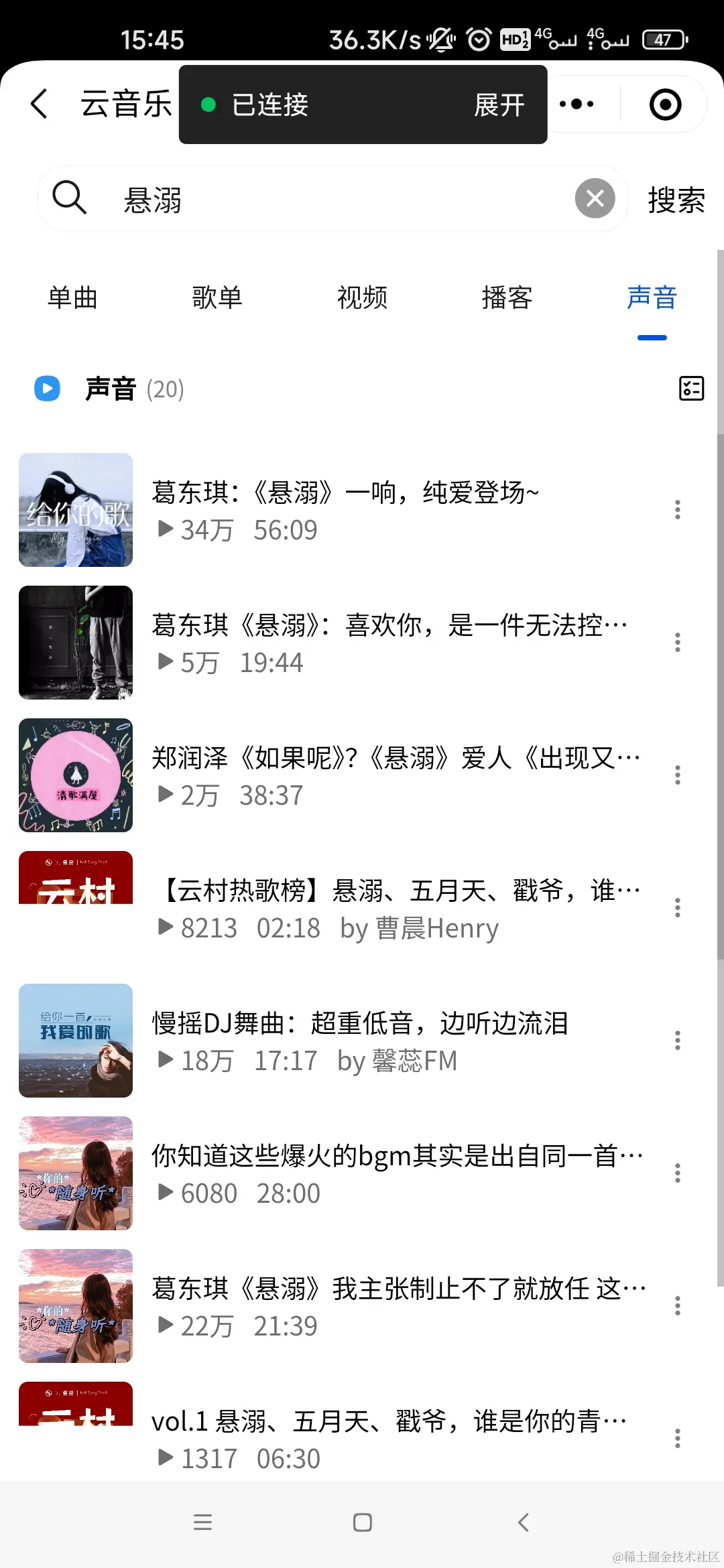
Task: Open the list view icon beside 声音 section
Action: 690,389
